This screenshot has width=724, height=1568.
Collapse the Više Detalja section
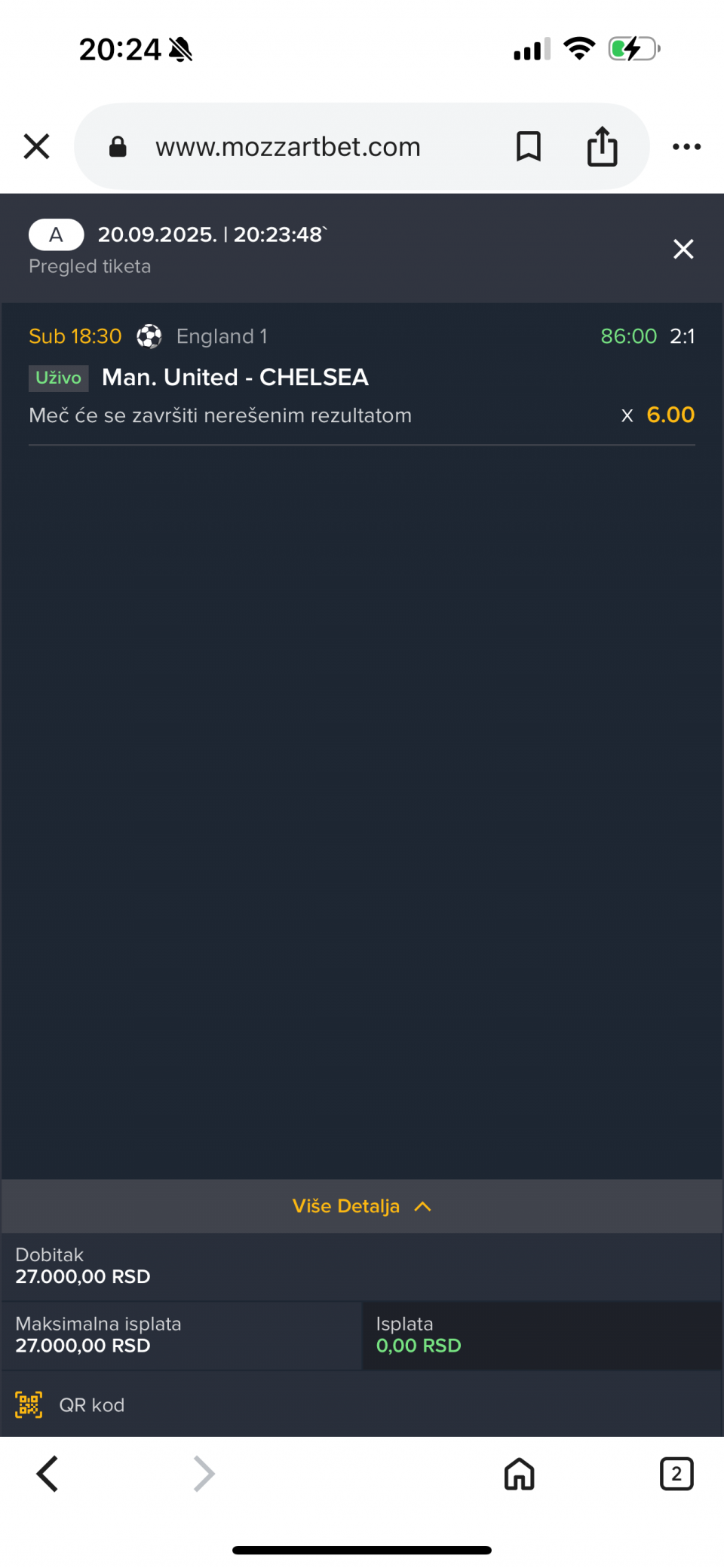click(362, 1206)
